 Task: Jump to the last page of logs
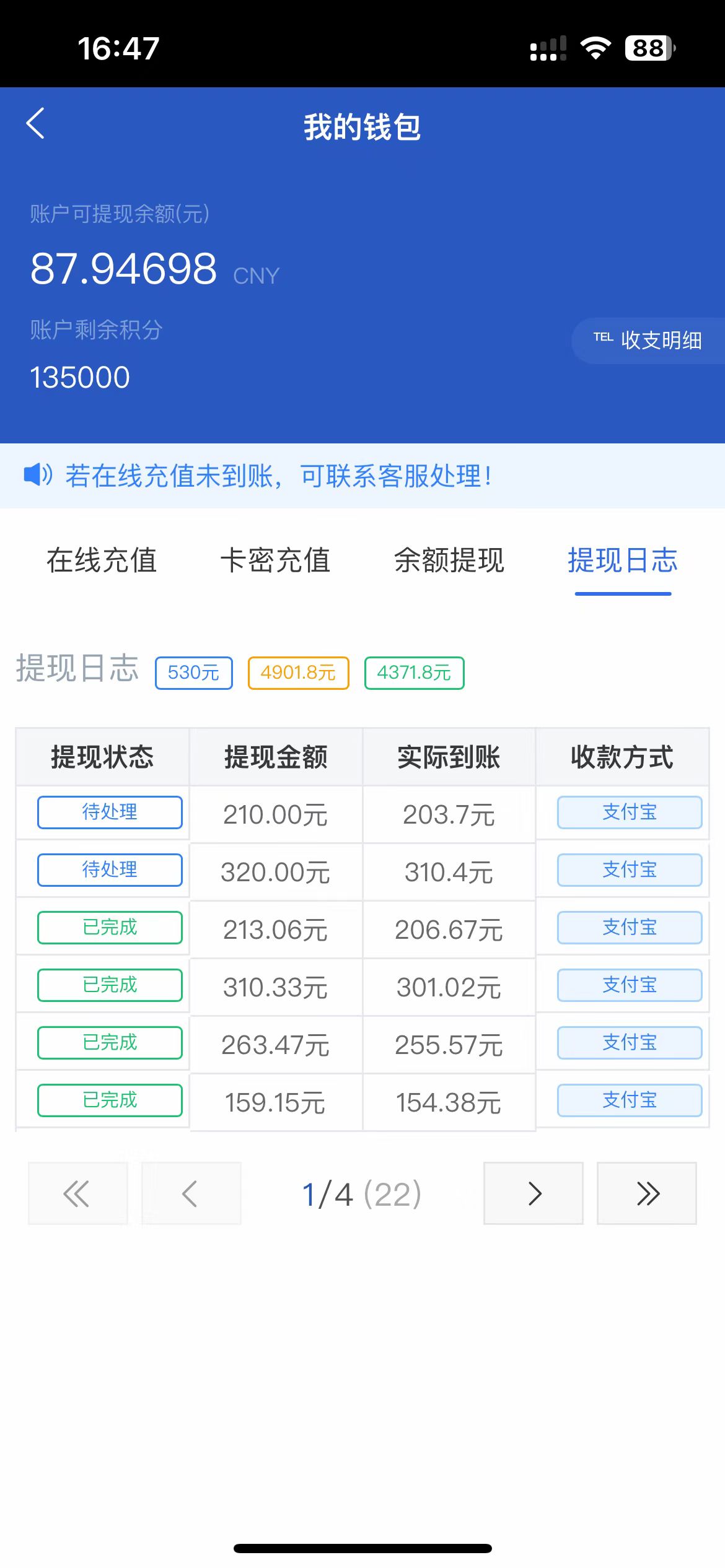(x=647, y=1193)
